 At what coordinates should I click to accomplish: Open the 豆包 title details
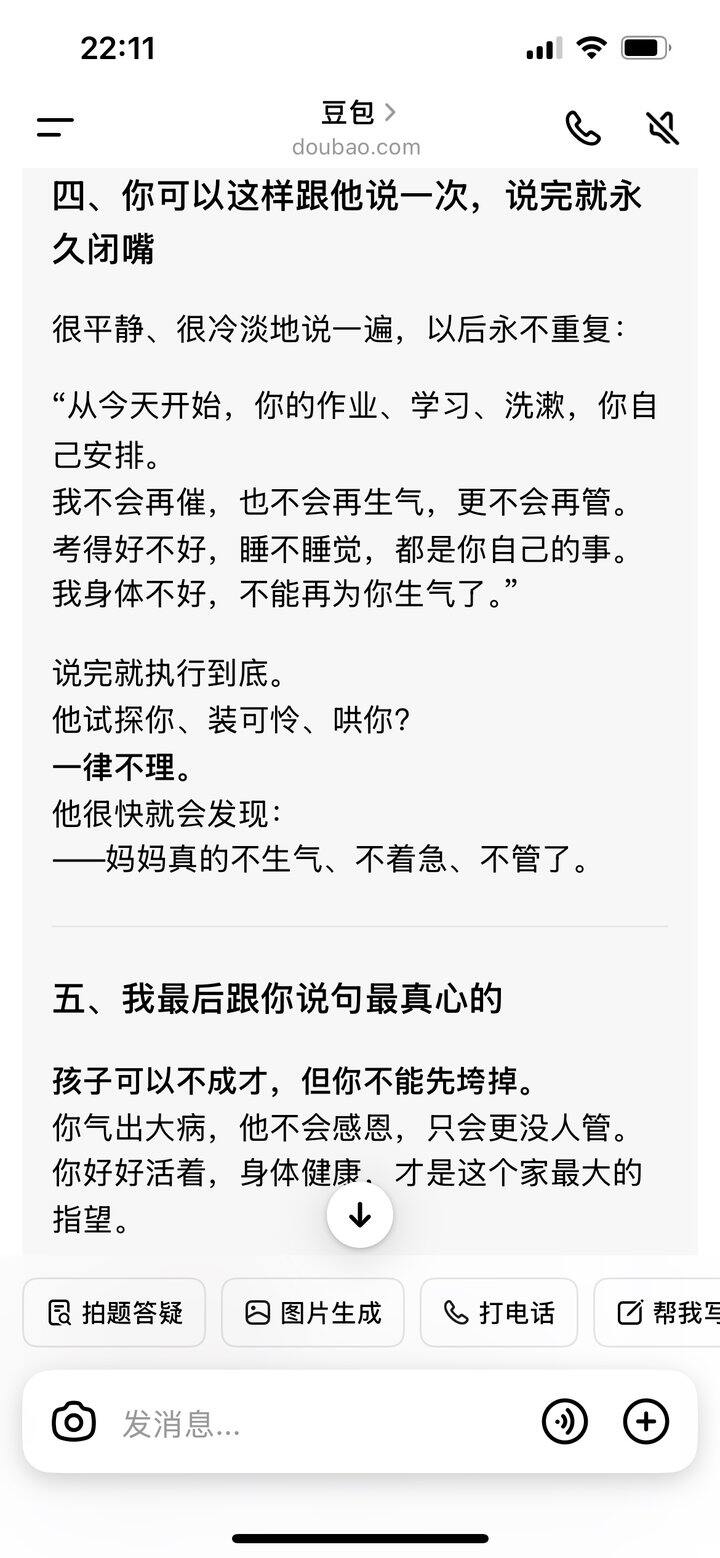pos(357,113)
